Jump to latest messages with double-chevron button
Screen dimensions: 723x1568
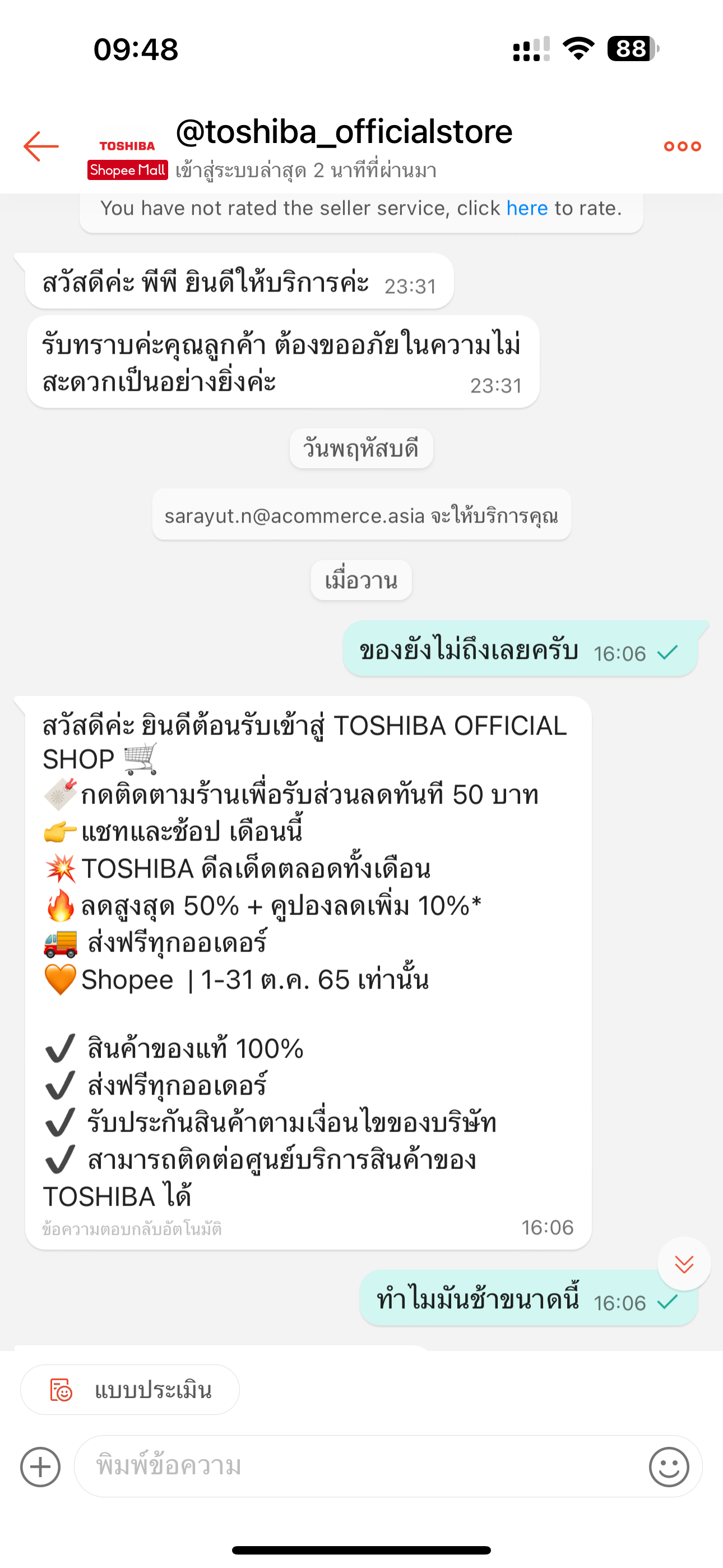point(684,1264)
